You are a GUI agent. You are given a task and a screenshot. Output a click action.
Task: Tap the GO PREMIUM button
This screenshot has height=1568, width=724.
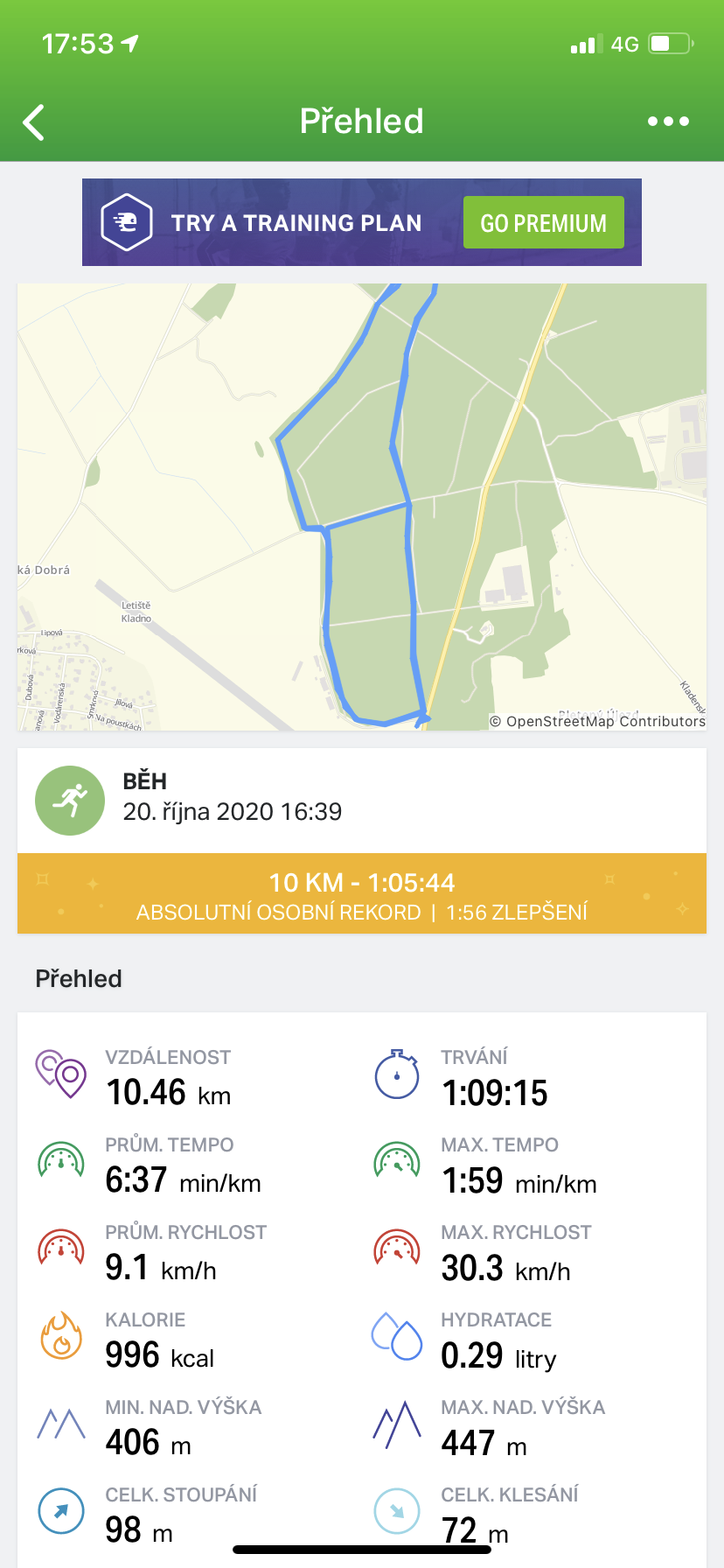[543, 222]
